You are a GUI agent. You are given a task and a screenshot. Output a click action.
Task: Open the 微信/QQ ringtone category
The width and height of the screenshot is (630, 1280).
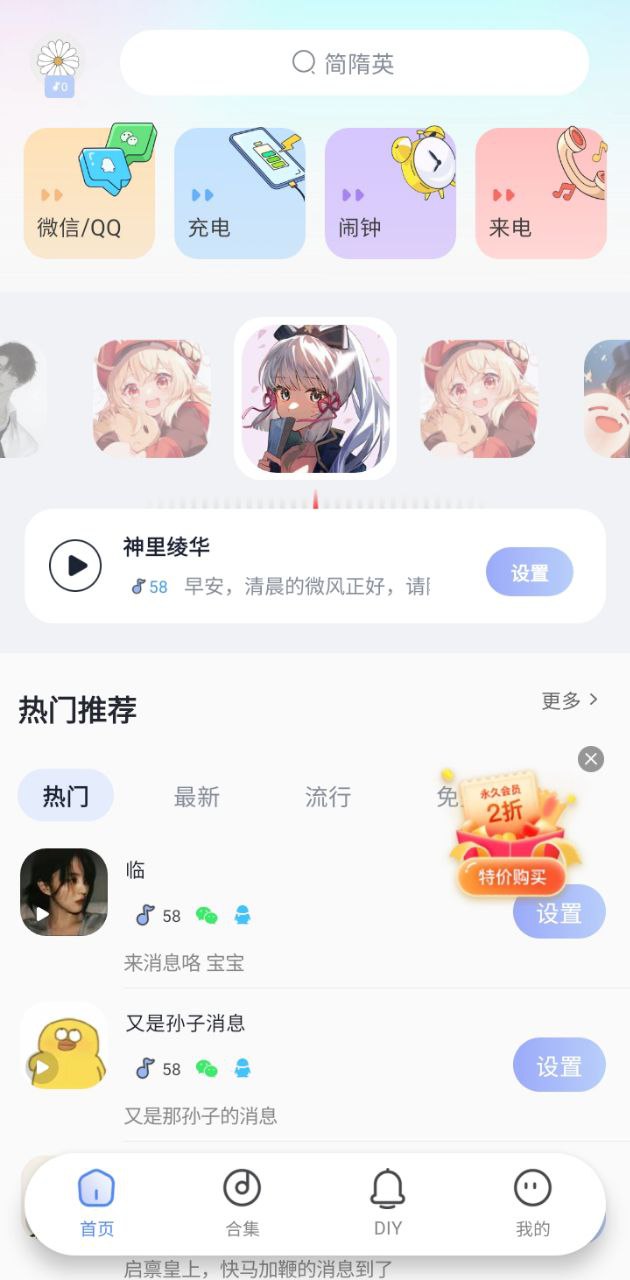89,193
